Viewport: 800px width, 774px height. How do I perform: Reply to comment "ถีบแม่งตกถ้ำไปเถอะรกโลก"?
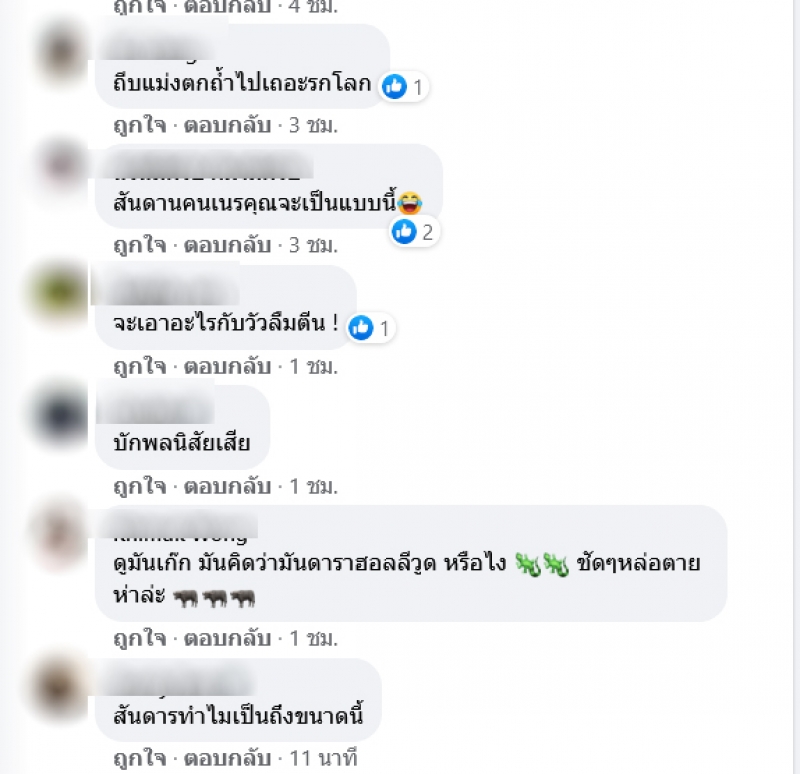(x=227, y=125)
